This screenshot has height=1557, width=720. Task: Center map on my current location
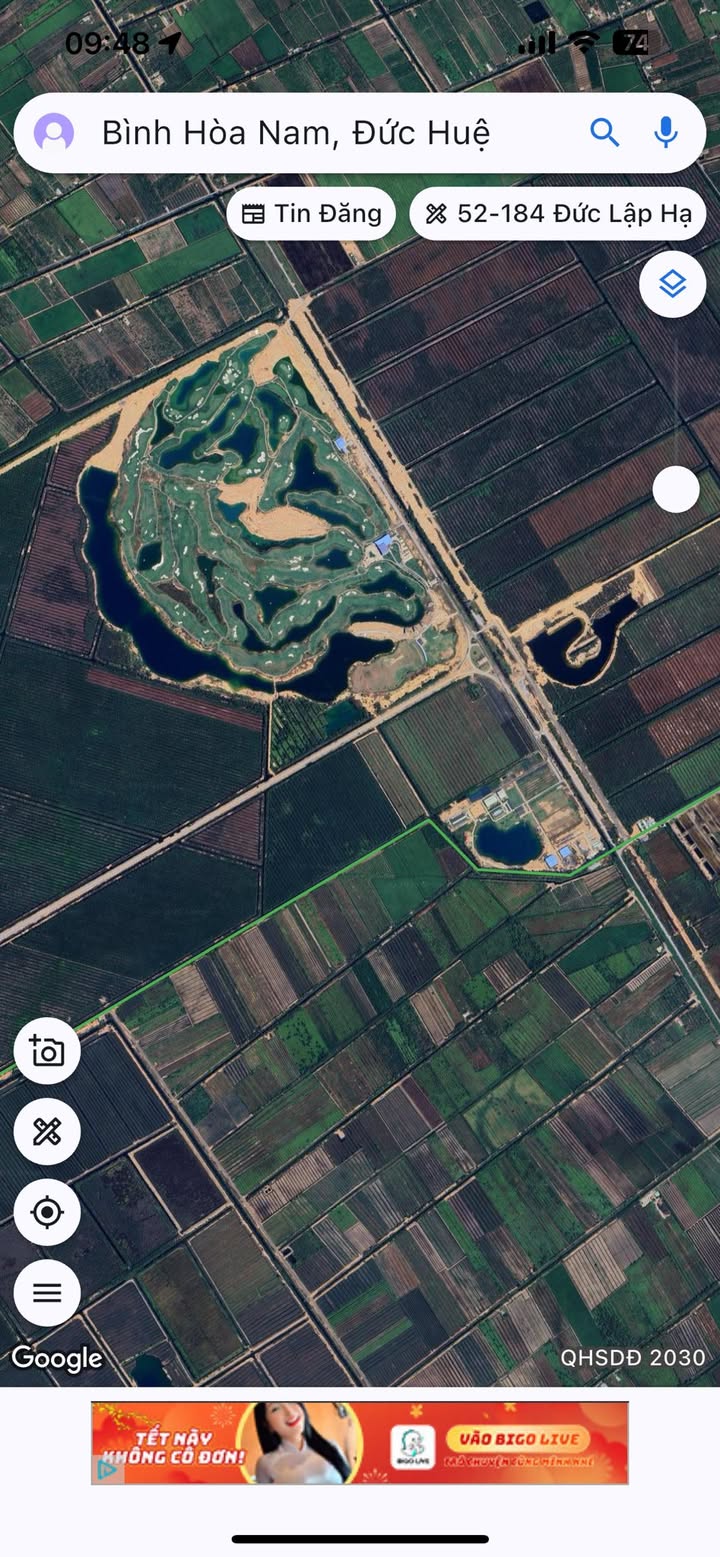(x=47, y=1212)
